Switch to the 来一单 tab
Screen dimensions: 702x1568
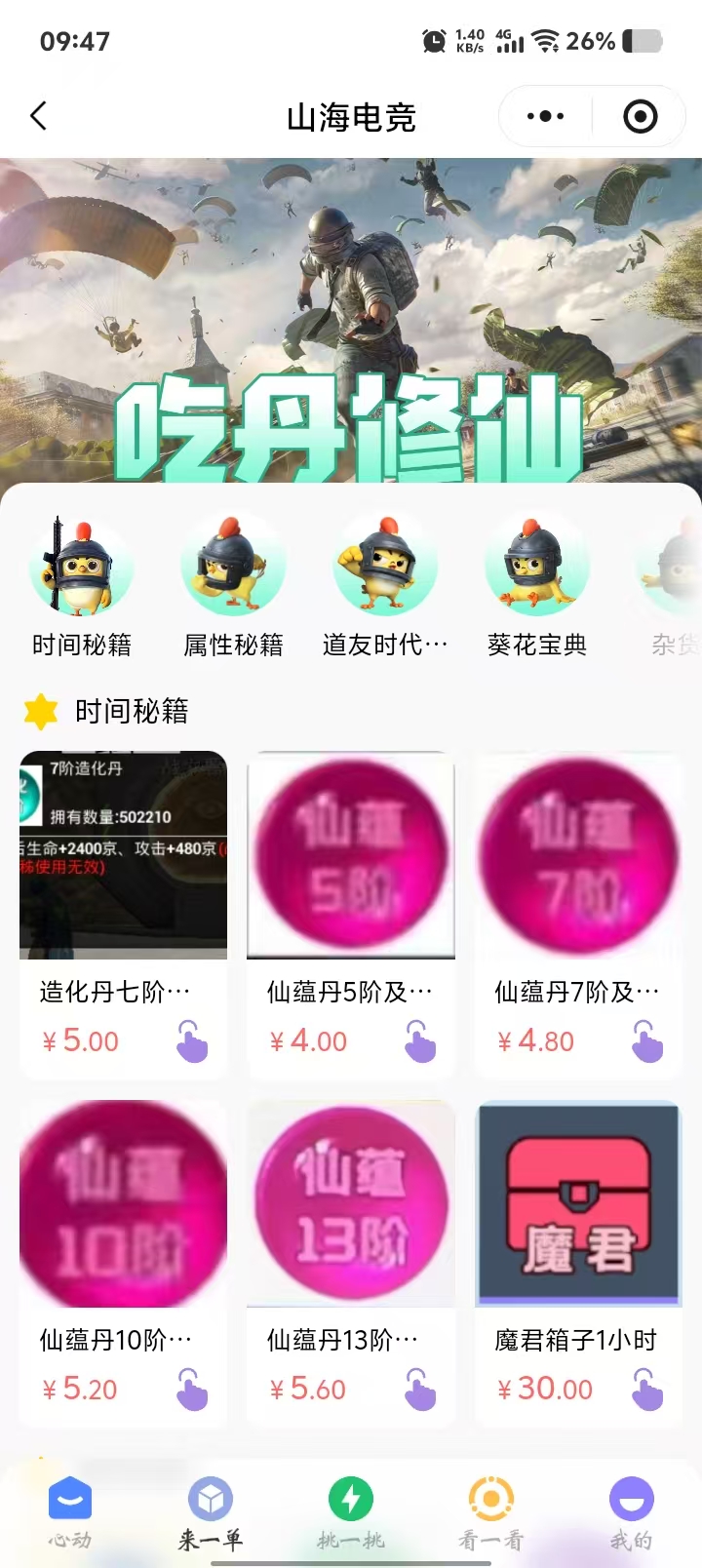[211, 1512]
